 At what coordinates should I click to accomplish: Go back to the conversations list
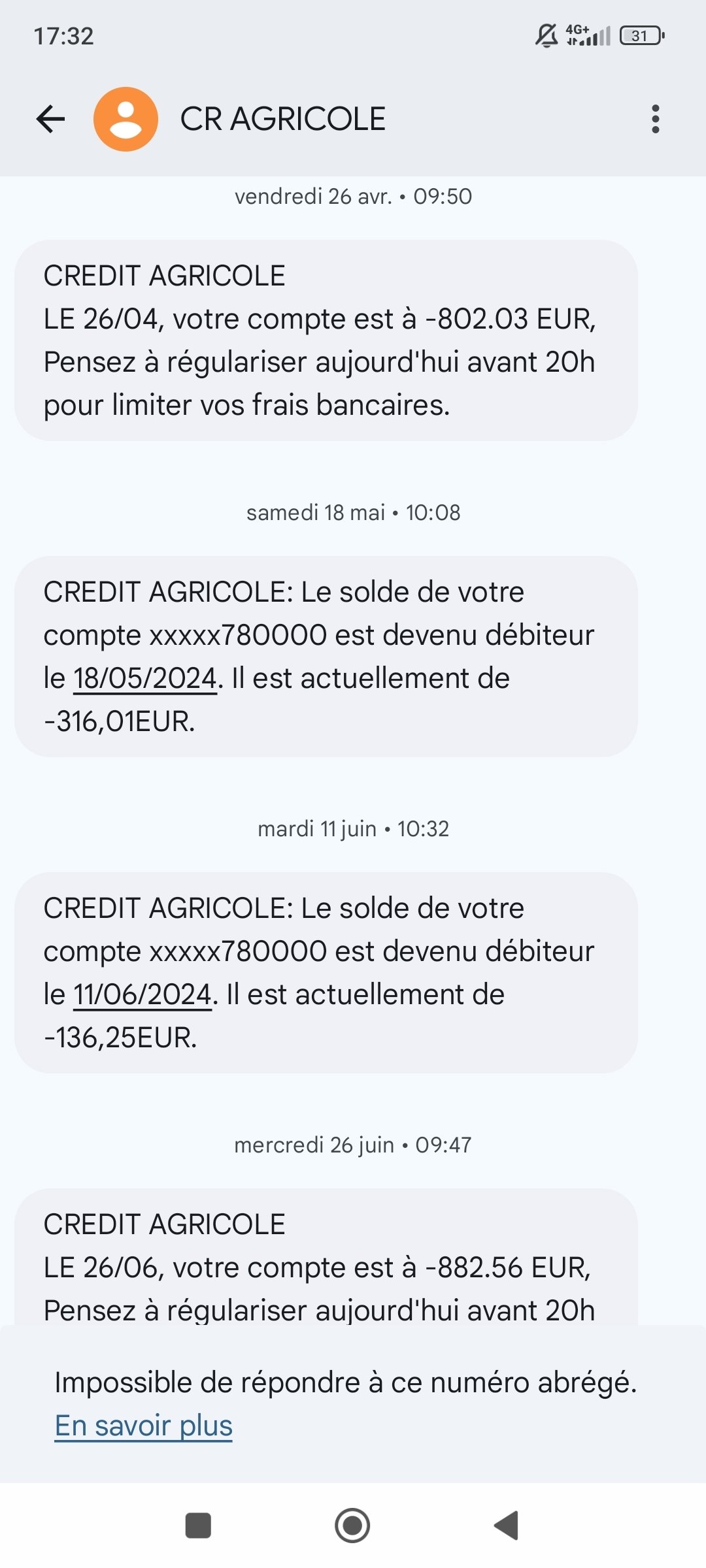pos(51,119)
